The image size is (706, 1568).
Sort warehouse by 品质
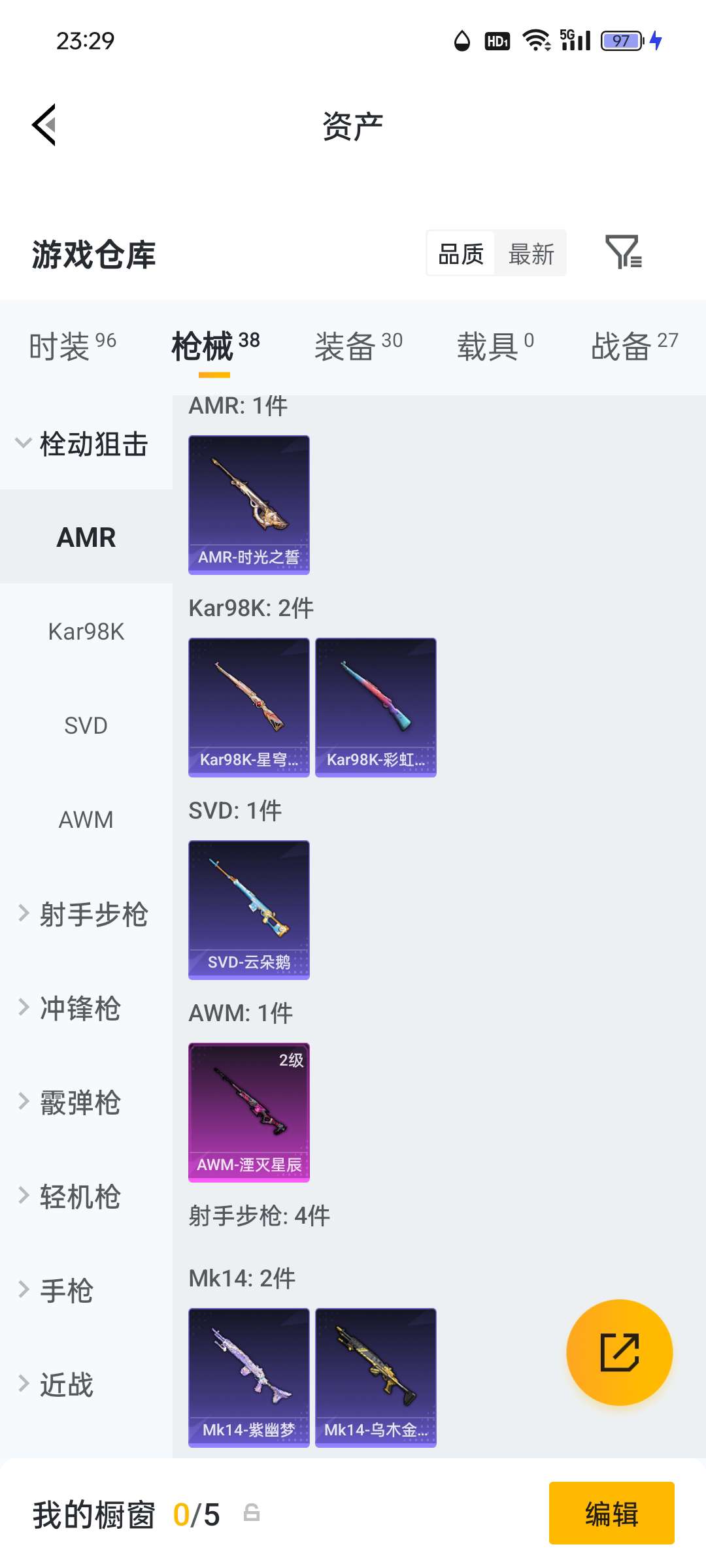tap(461, 253)
